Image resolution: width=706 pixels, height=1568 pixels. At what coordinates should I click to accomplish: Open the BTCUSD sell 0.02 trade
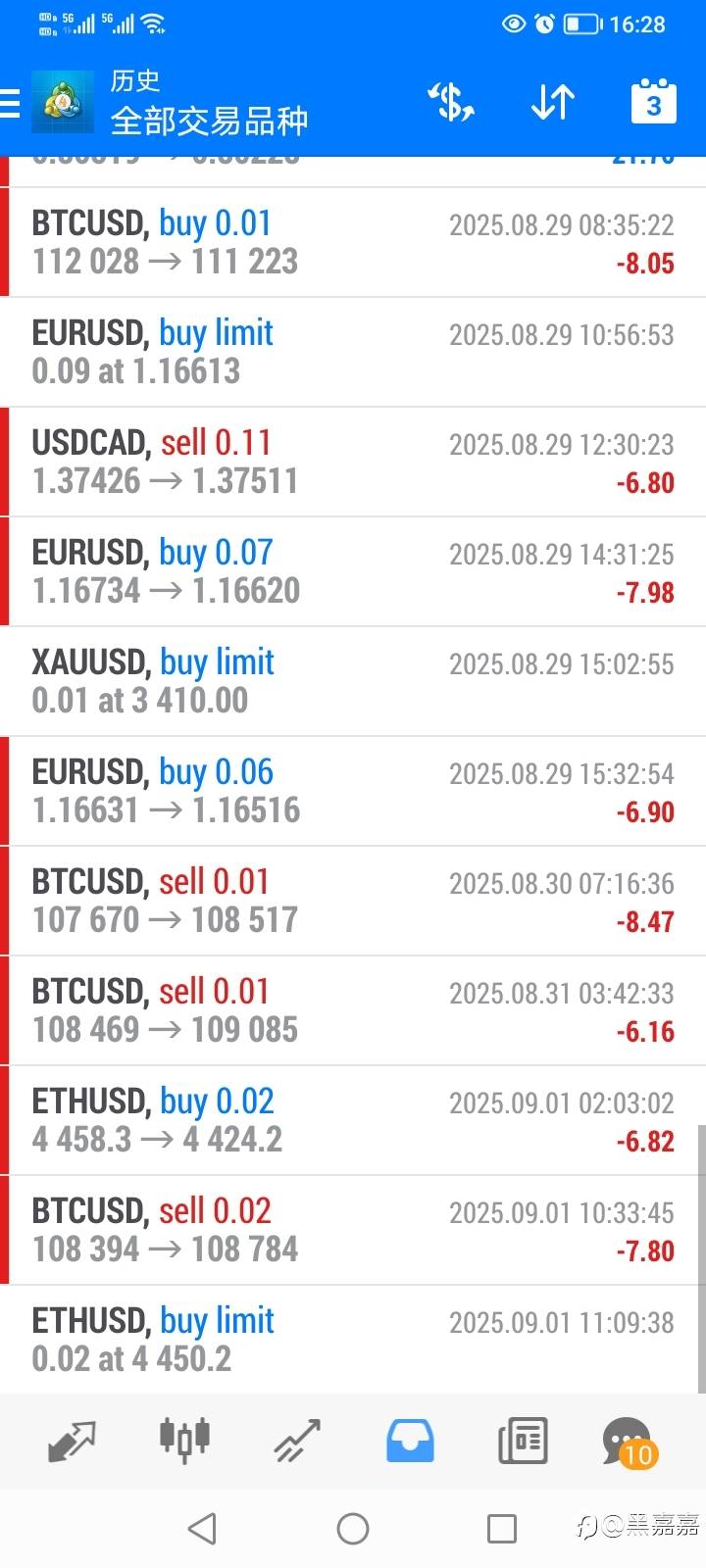(x=353, y=1230)
